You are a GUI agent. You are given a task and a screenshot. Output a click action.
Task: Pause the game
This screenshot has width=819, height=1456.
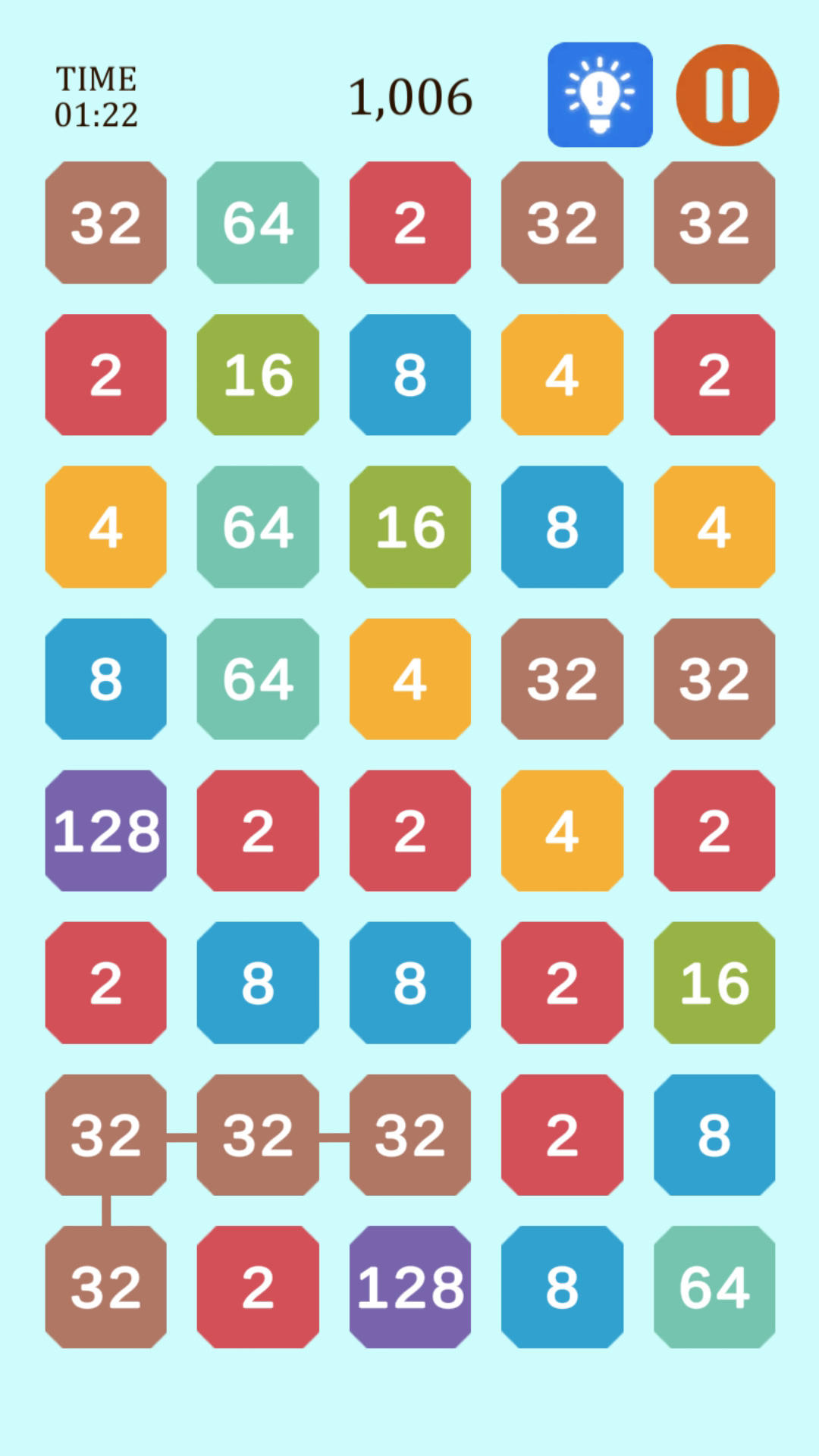726,95
